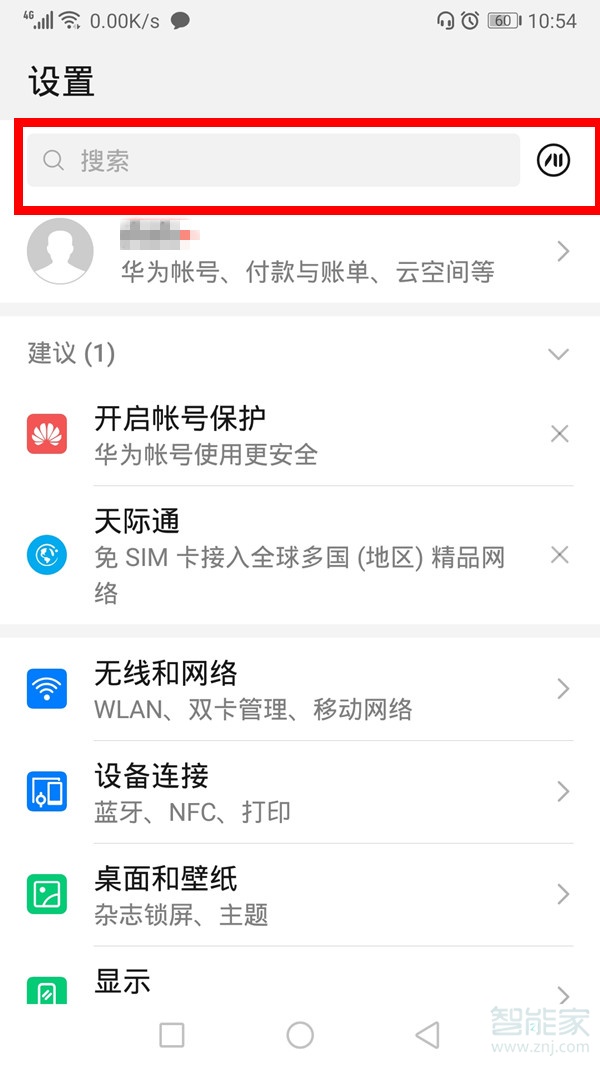Screen dimensions: 600x1066
Task: Open 桌面和壁纸 settings
Action: (x=300, y=894)
